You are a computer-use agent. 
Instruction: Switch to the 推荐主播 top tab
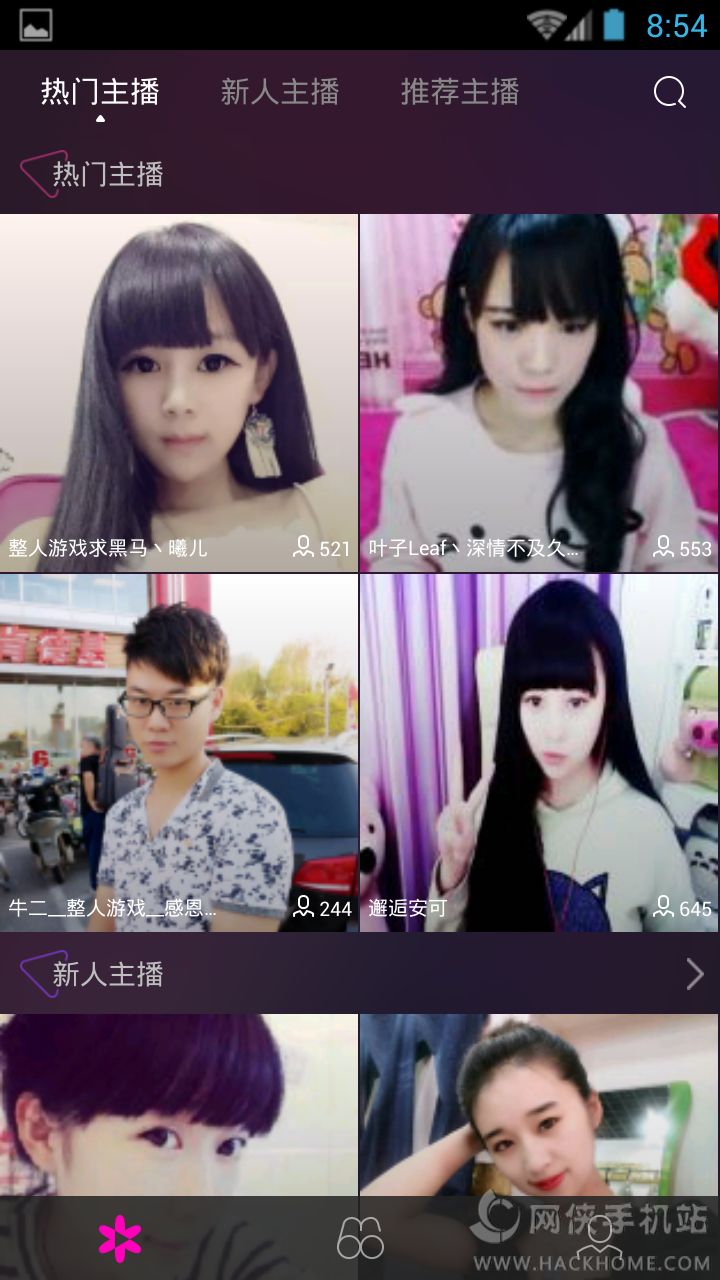coord(460,92)
